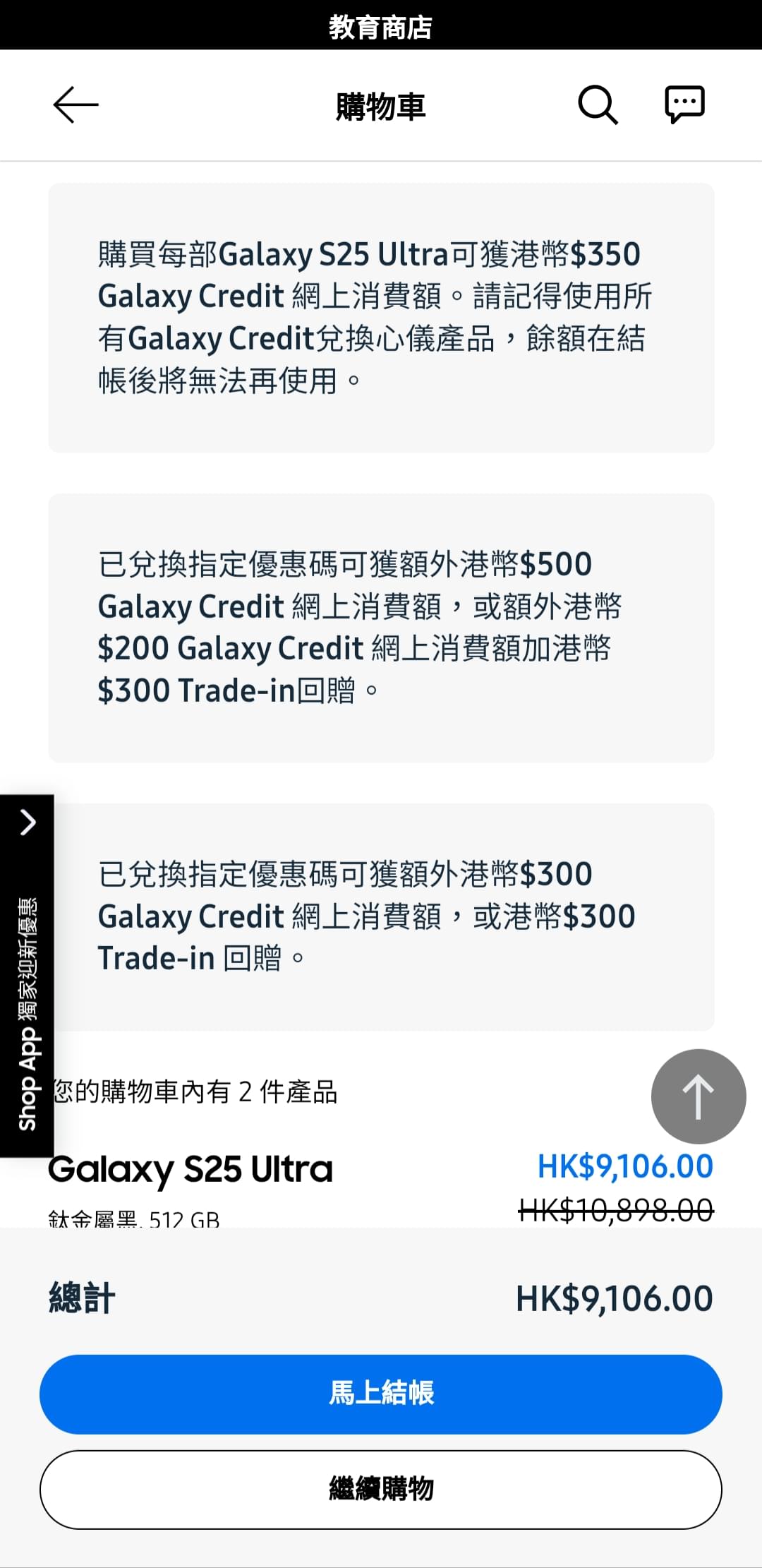Open the Galaxy S25 Ultra cart item
Image resolution: width=762 pixels, height=1568 pixels.
190,1169
